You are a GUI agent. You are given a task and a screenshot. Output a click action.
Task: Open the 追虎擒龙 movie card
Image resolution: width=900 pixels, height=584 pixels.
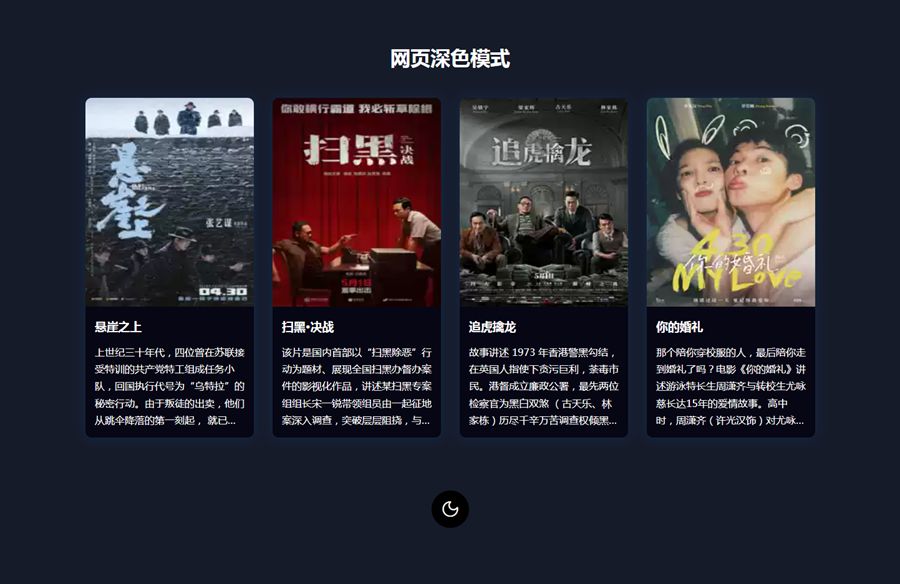pos(543,266)
